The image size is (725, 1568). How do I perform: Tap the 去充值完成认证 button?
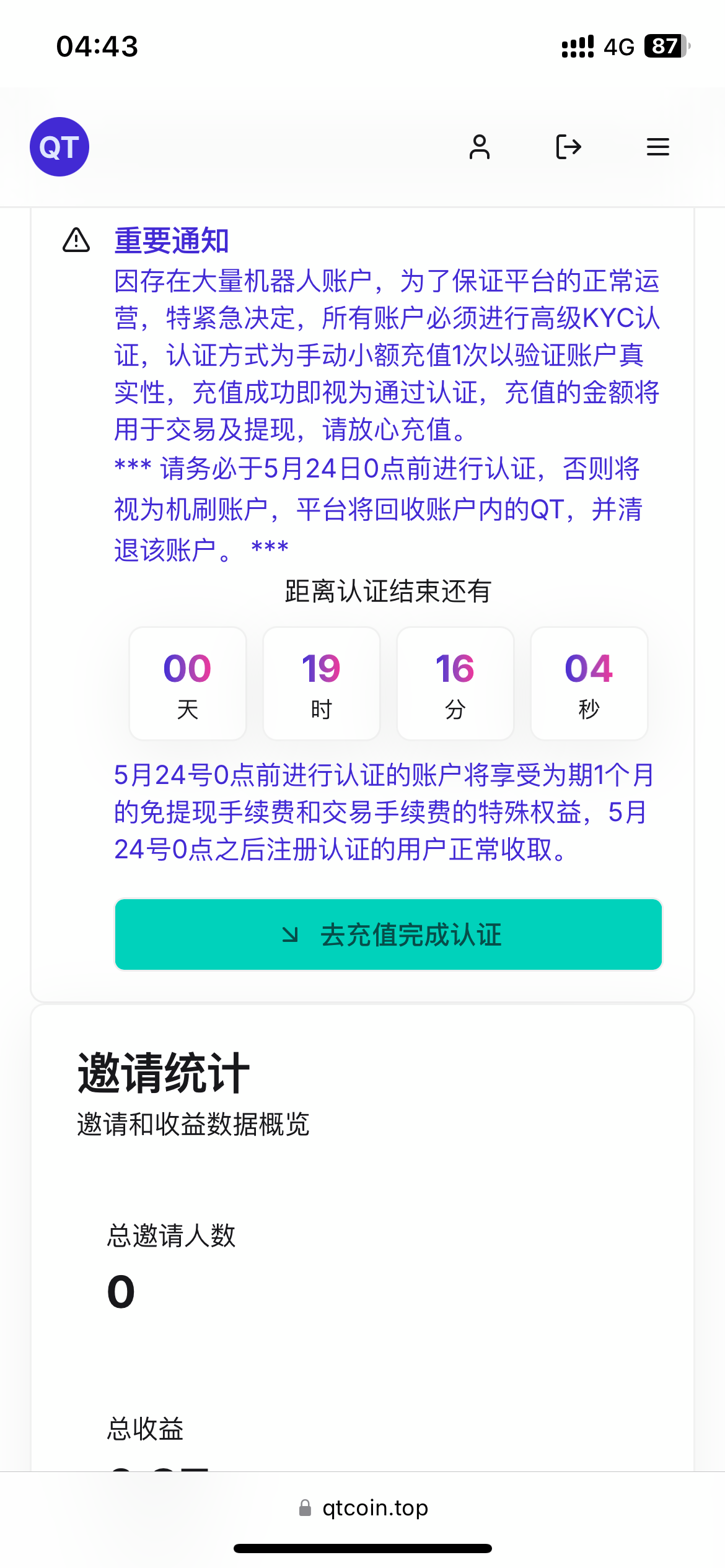click(389, 934)
